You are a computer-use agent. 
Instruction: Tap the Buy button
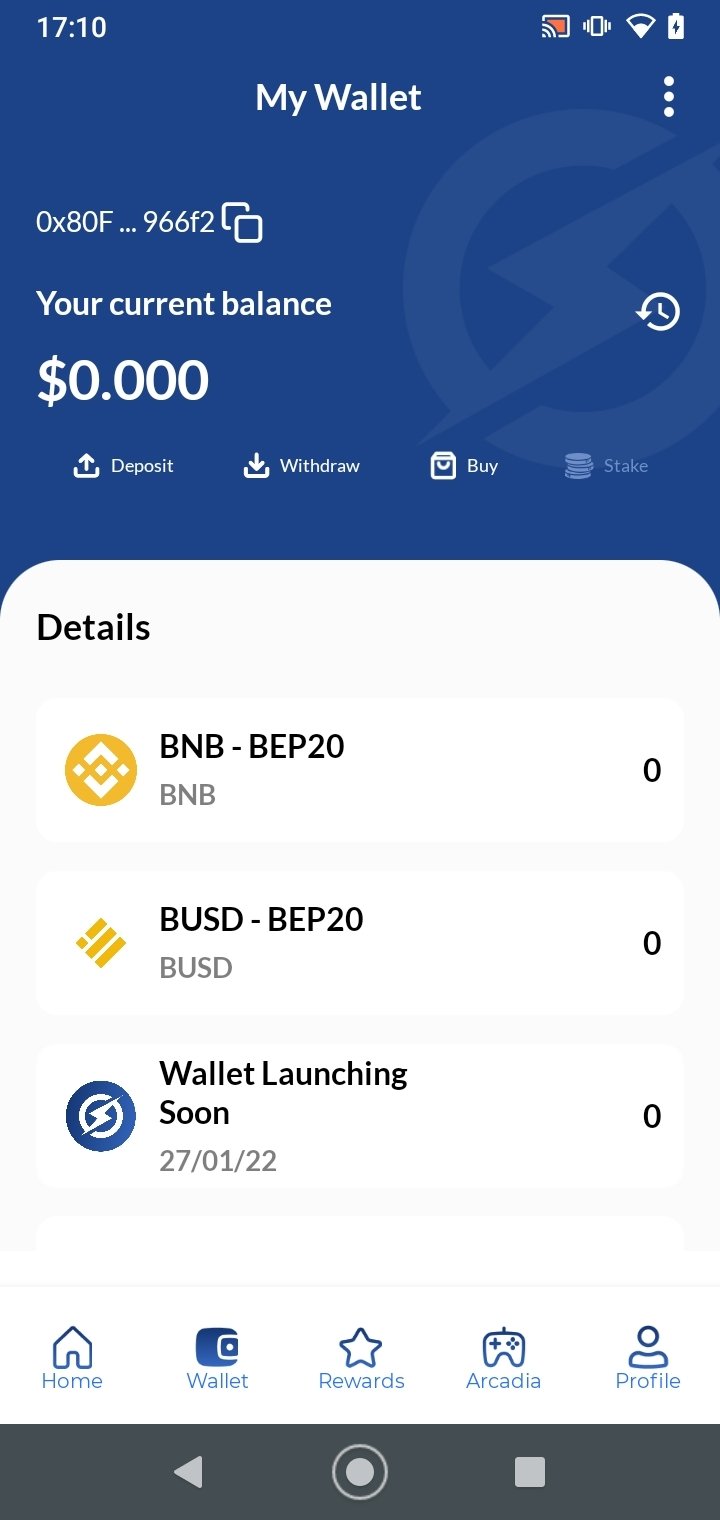464,466
